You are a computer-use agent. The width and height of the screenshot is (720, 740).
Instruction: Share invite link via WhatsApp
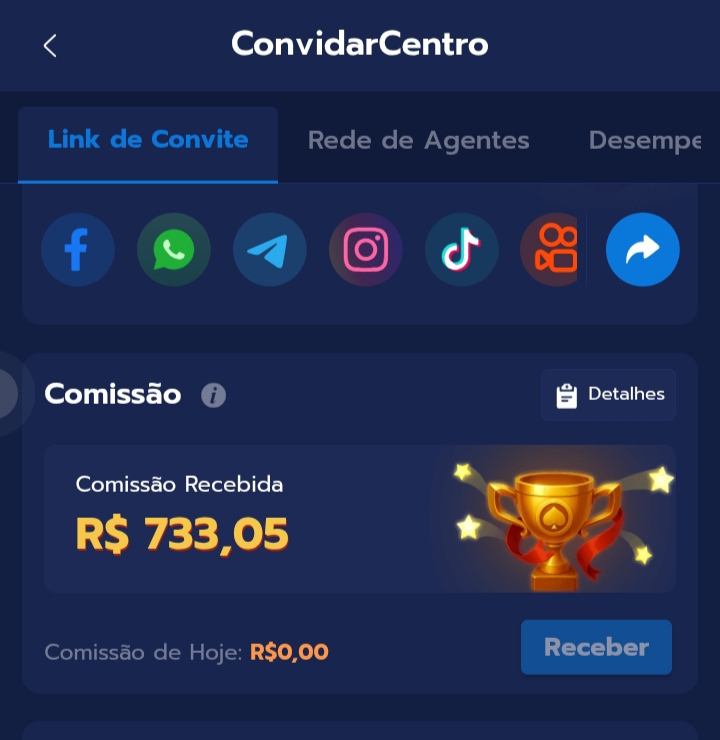(x=174, y=250)
